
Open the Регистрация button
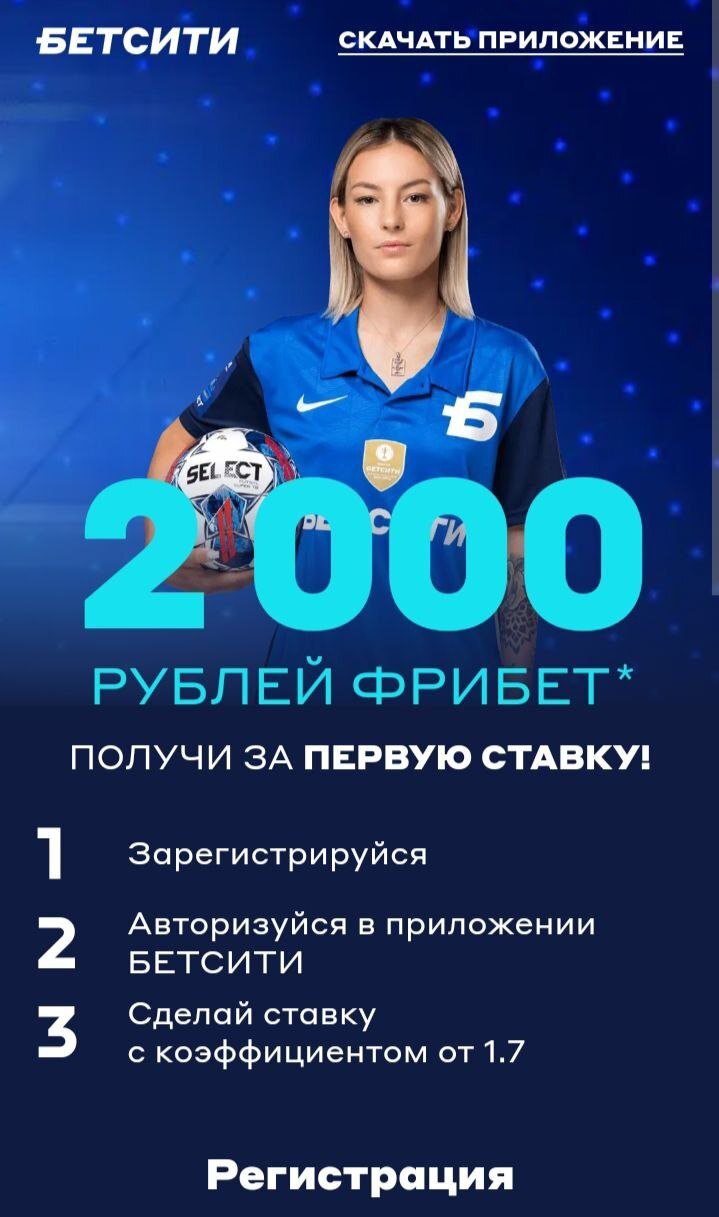[360, 1176]
